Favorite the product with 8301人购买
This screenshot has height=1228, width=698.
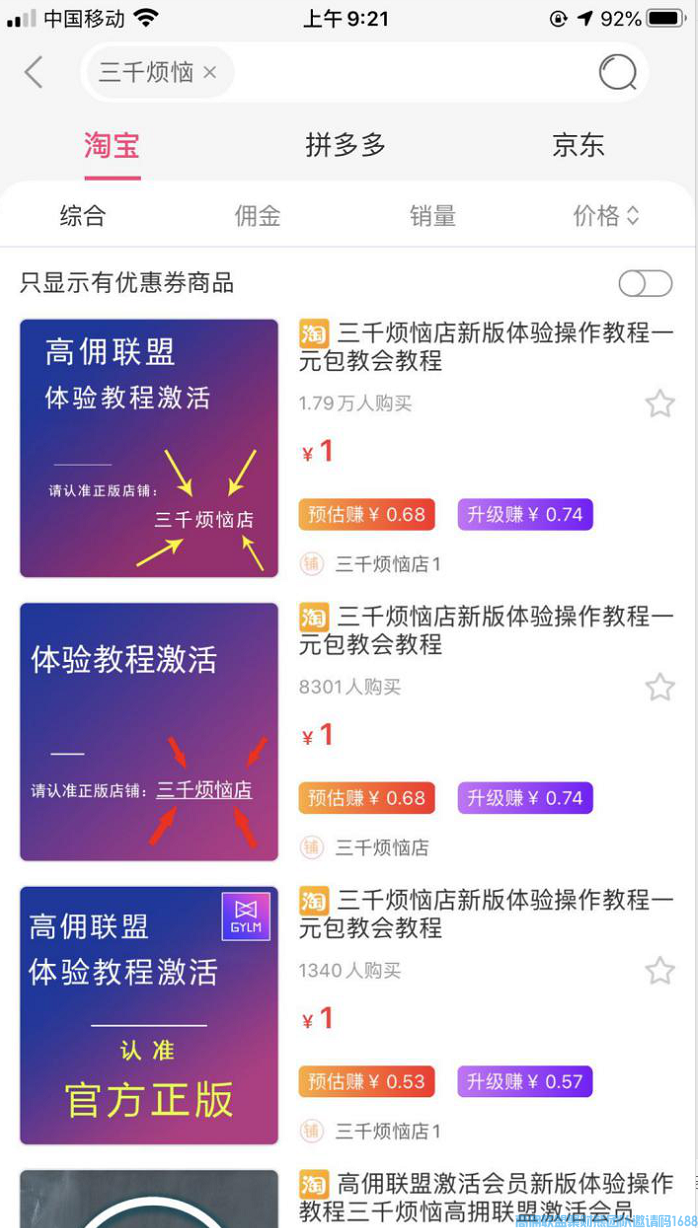pyautogui.click(x=659, y=687)
